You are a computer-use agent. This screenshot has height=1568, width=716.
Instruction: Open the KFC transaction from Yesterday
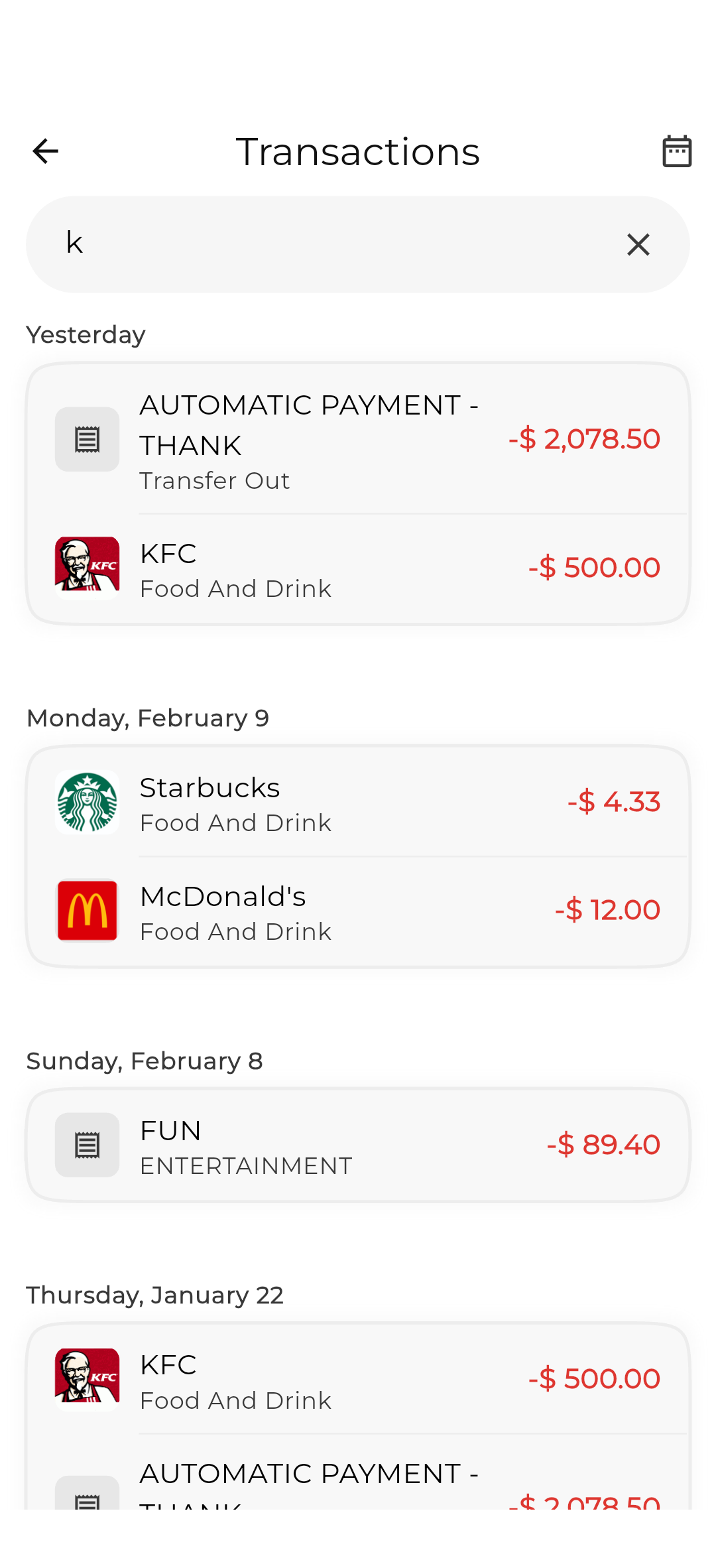[x=358, y=568]
